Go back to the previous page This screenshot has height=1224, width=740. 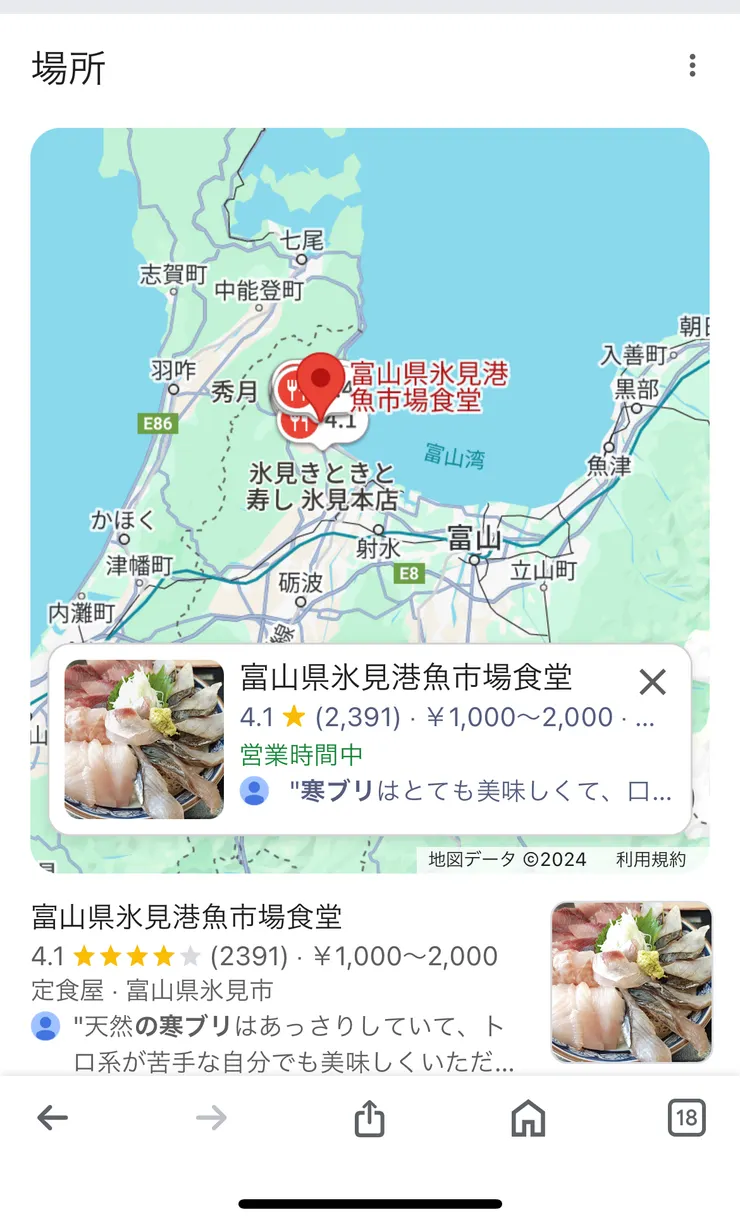52,1118
